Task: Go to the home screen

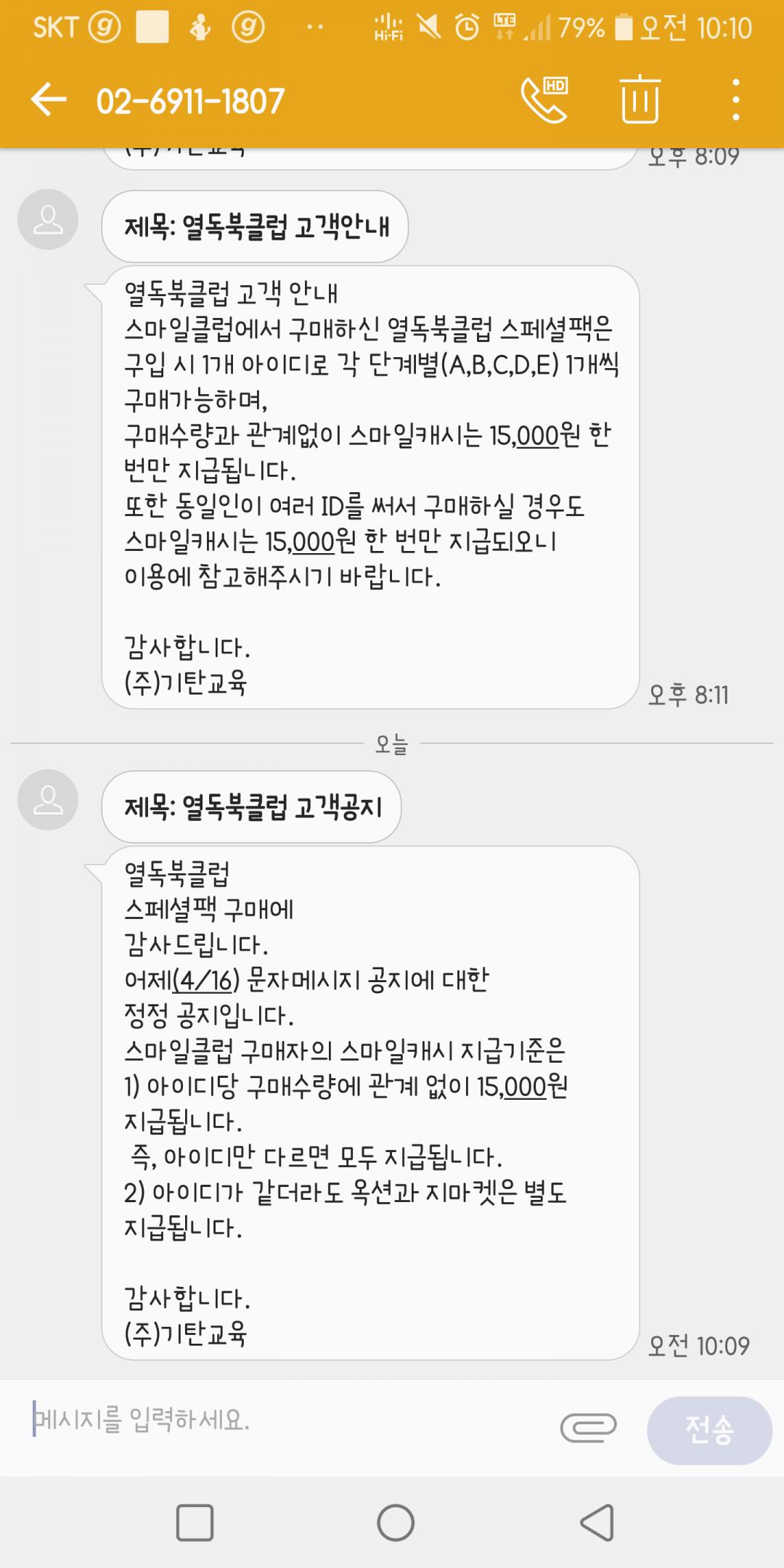Action: 396,1522
